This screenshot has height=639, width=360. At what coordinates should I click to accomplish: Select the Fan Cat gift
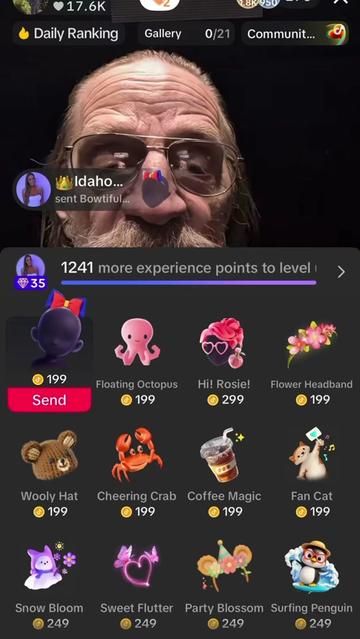[x=311, y=473]
